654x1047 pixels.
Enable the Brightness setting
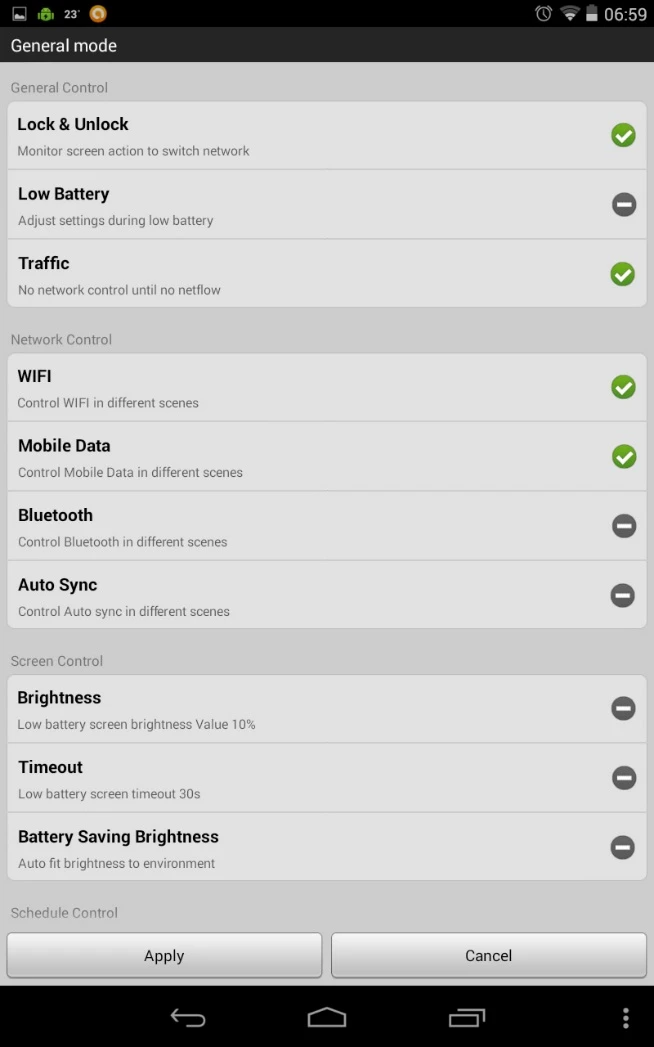click(623, 709)
